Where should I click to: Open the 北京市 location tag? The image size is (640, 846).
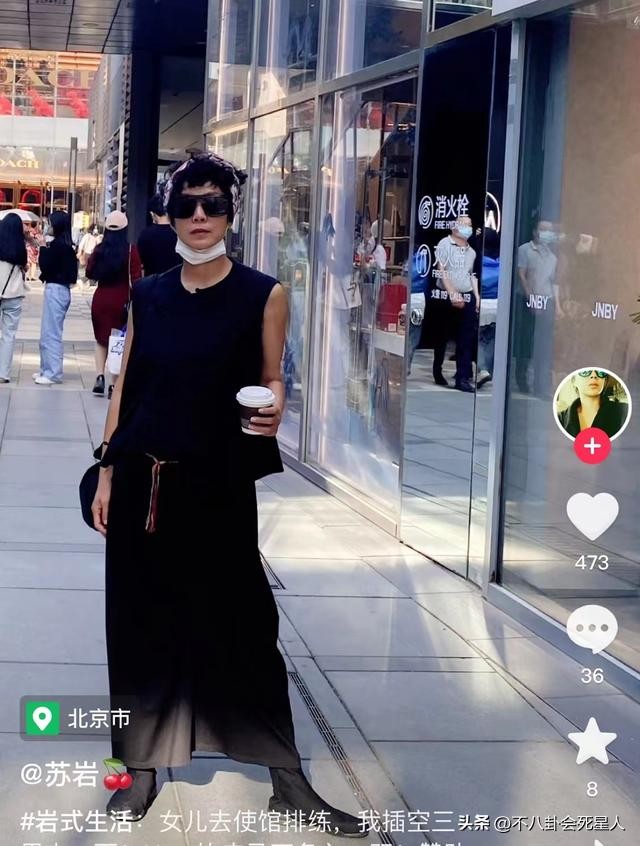80,718
